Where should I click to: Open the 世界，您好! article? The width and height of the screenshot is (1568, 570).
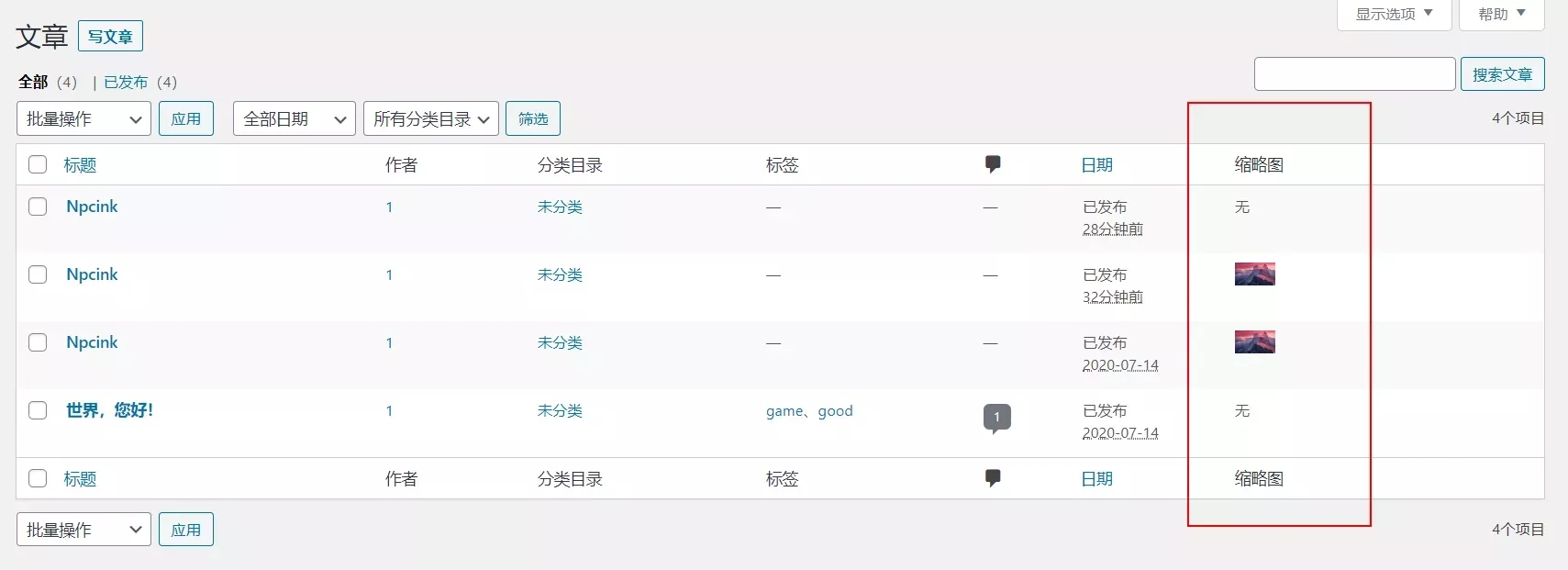pyautogui.click(x=109, y=410)
